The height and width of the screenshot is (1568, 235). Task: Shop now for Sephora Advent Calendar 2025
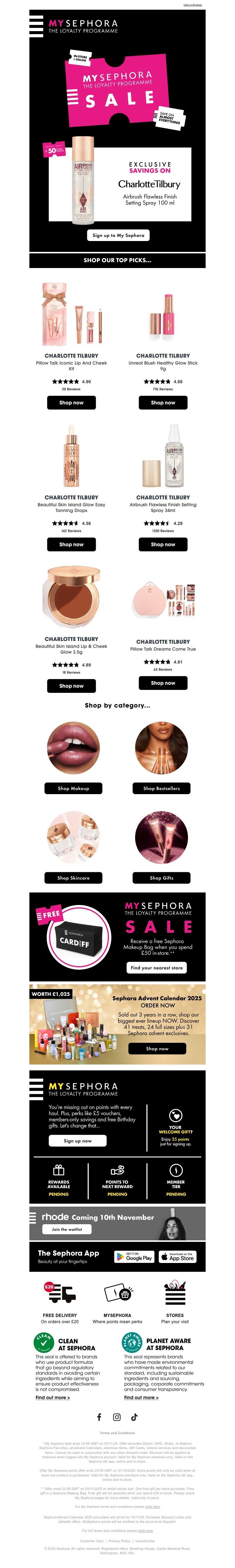(x=157, y=1048)
